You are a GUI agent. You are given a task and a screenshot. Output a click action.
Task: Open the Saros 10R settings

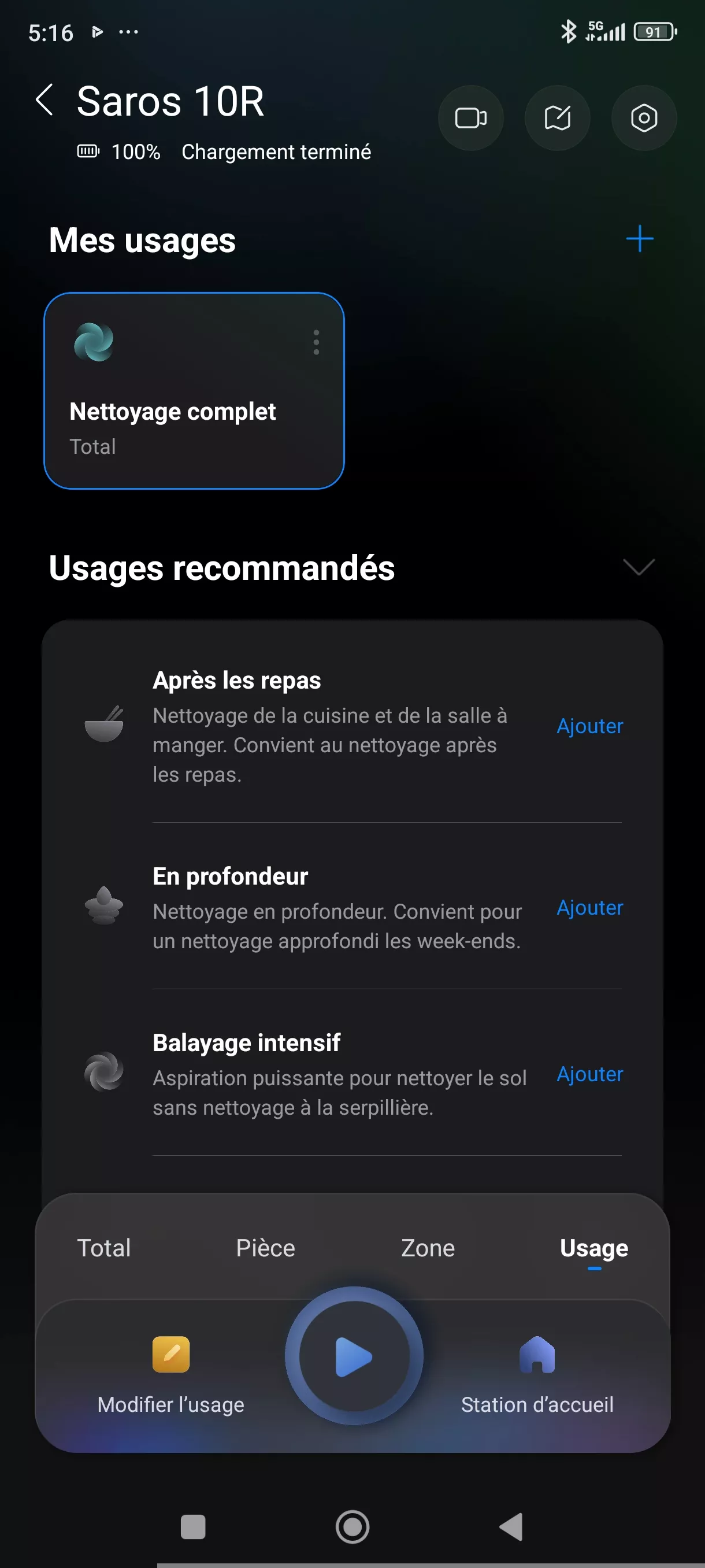(644, 118)
